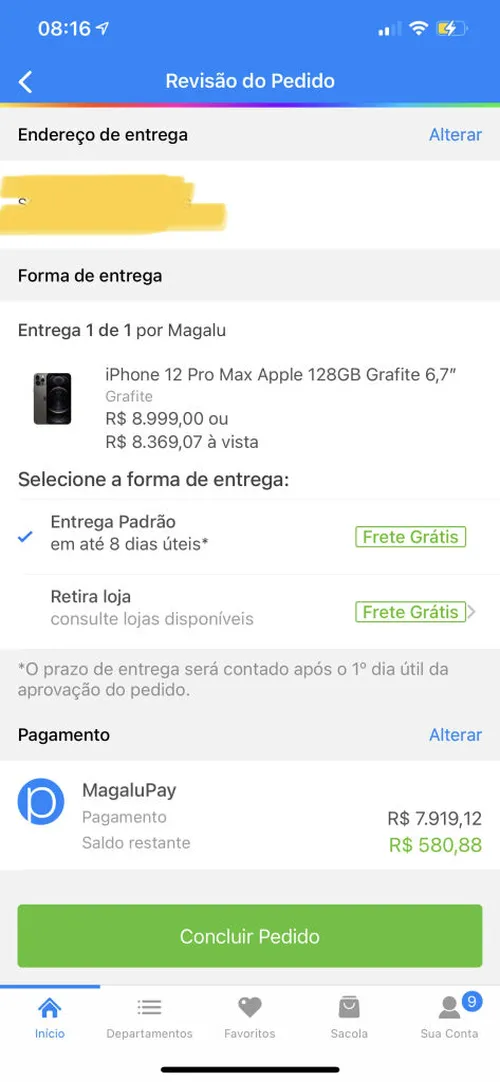This screenshot has width=500, height=1082.
Task: Open the Departamentos tab
Action: coord(150,1019)
